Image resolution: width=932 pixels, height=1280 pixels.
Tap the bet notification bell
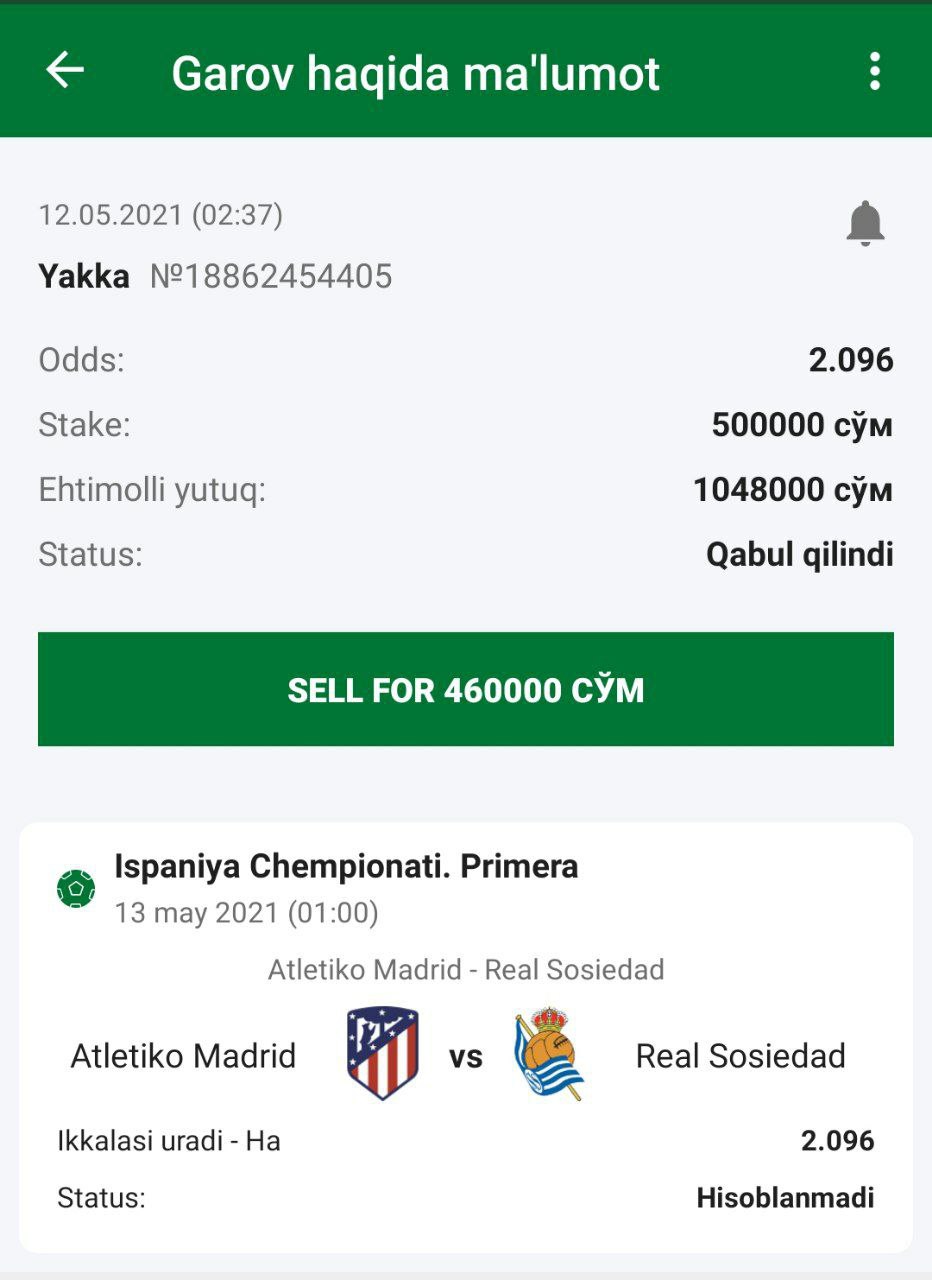[865, 223]
